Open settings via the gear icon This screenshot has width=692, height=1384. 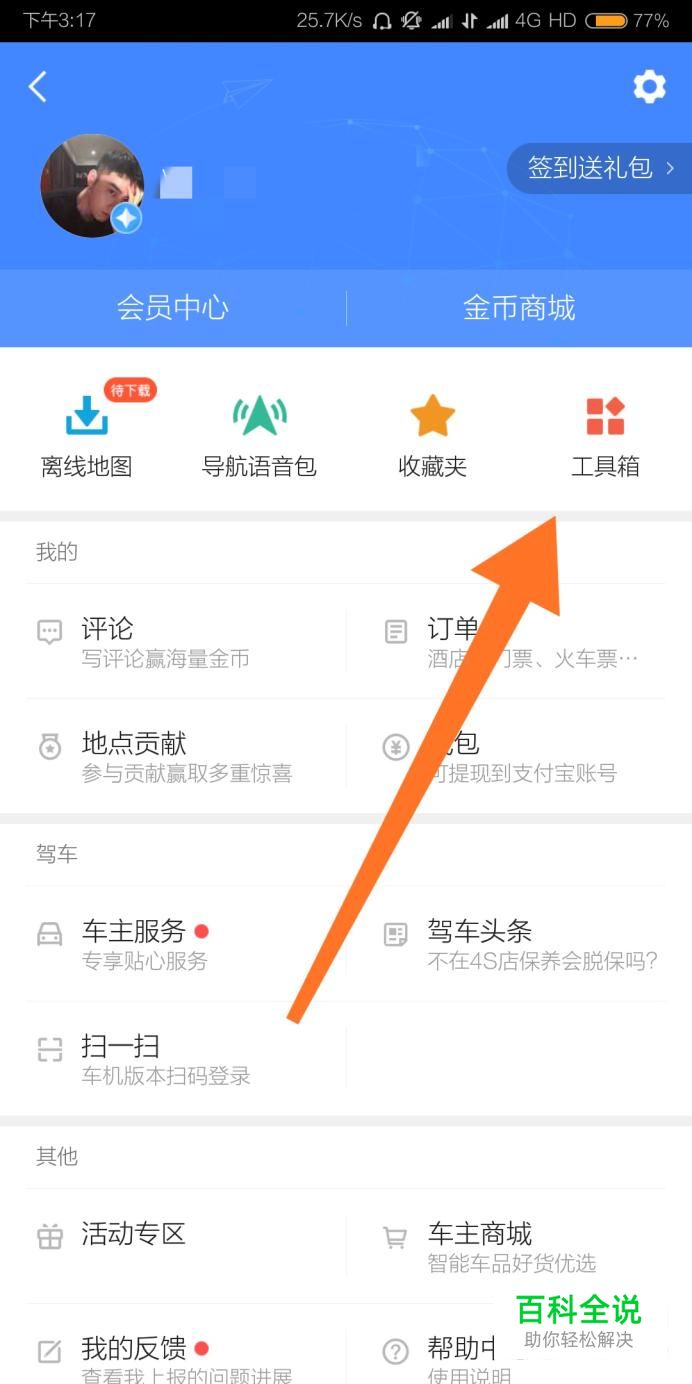pos(649,87)
